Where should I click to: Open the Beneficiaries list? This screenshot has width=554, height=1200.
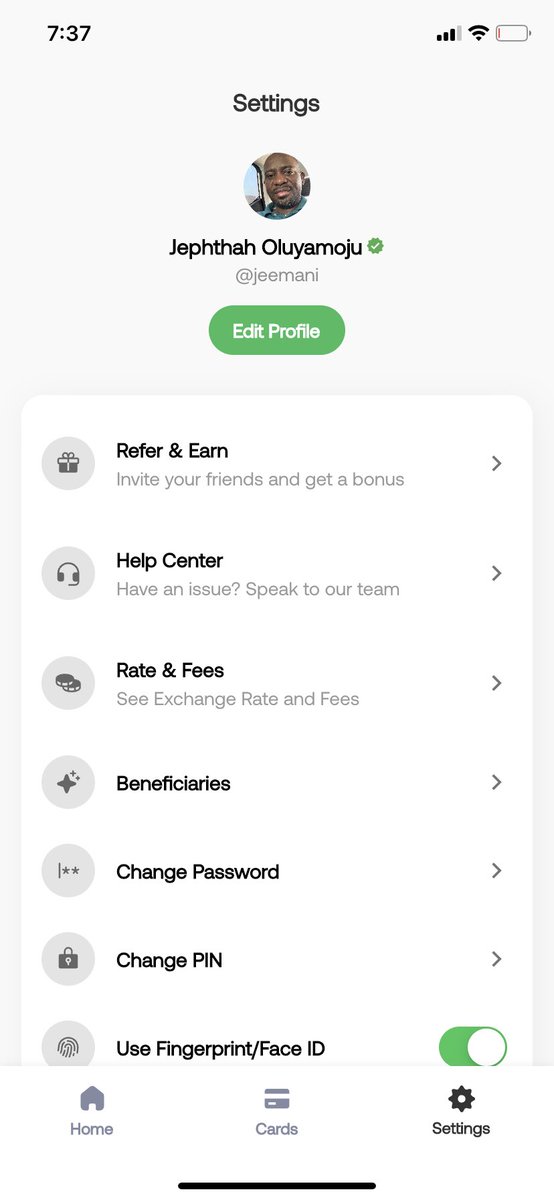click(x=277, y=782)
